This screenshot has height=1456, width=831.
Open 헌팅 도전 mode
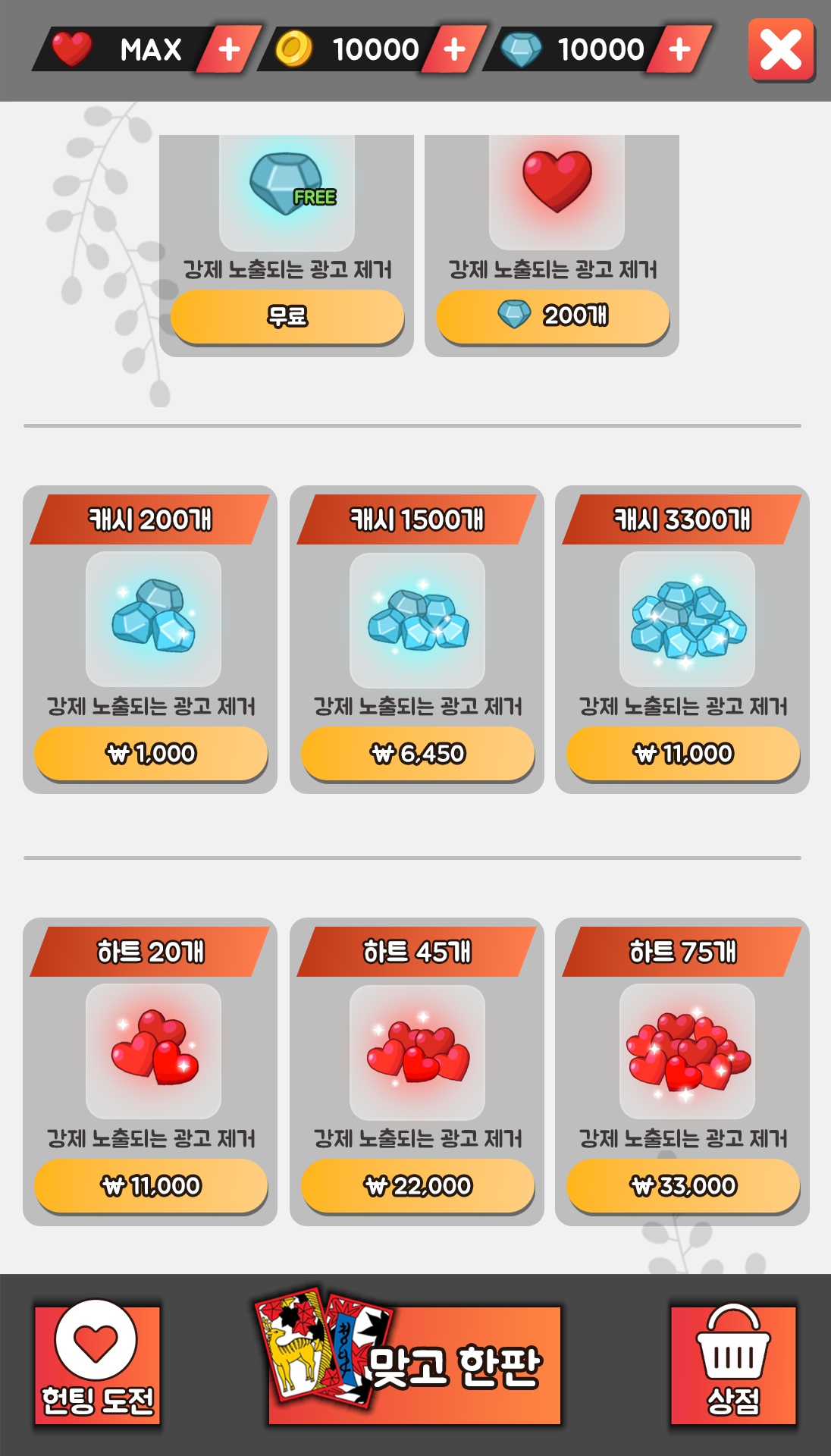tap(97, 1364)
